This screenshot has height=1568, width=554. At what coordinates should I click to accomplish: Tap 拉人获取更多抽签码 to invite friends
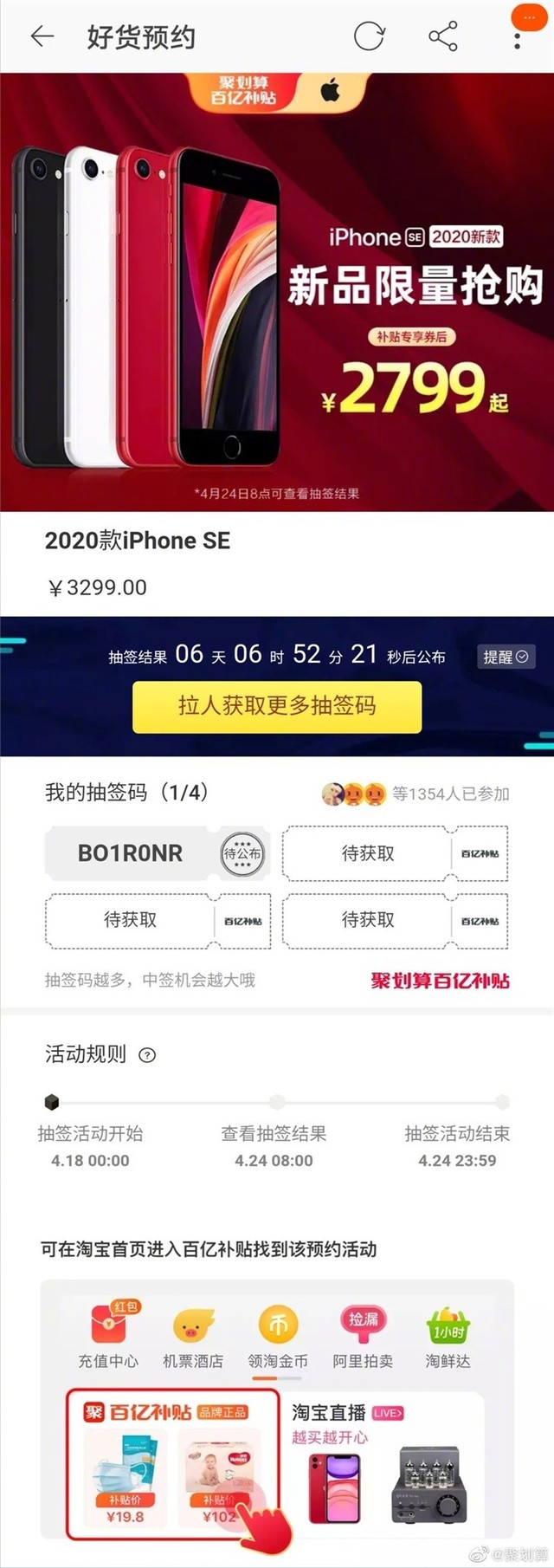tap(277, 706)
